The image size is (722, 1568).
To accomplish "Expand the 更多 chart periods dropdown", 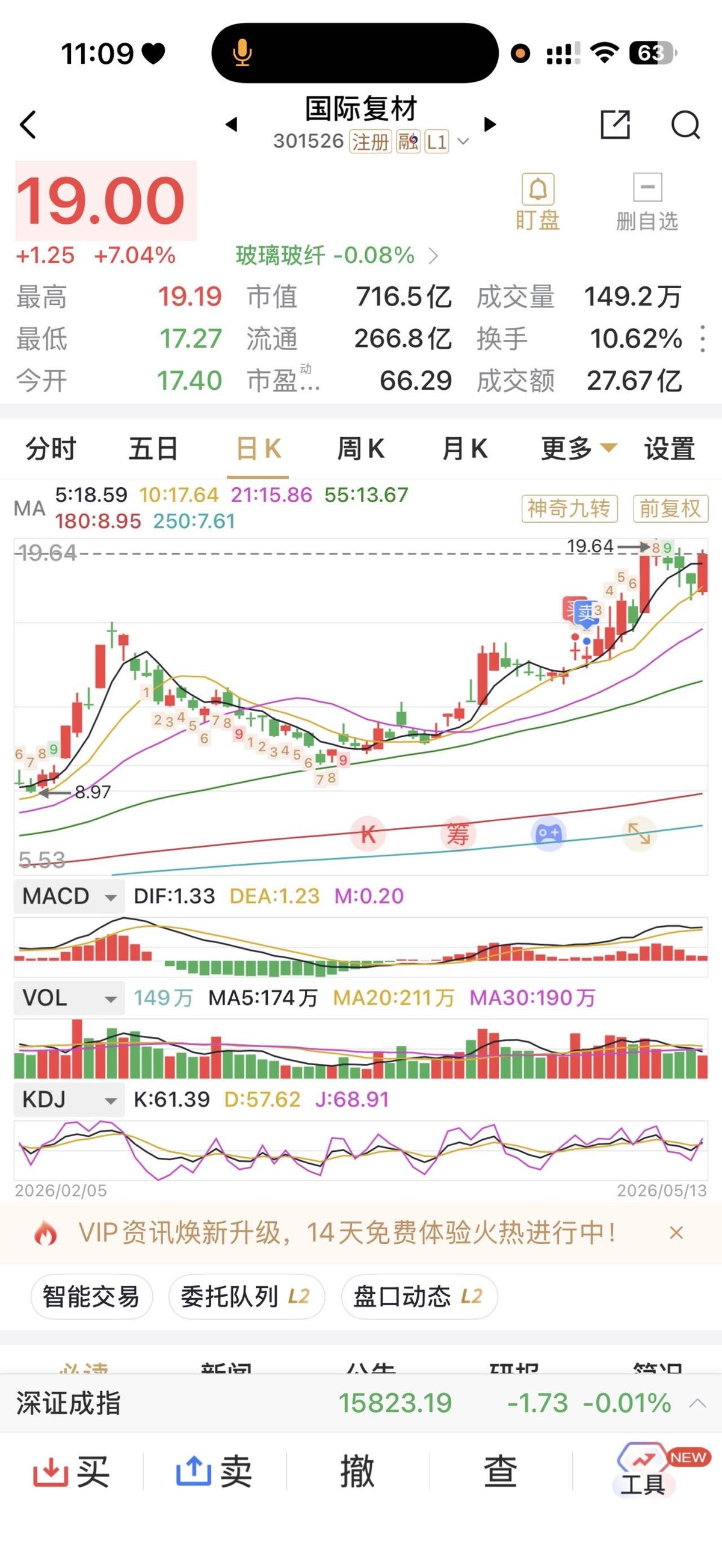I will tap(579, 449).
